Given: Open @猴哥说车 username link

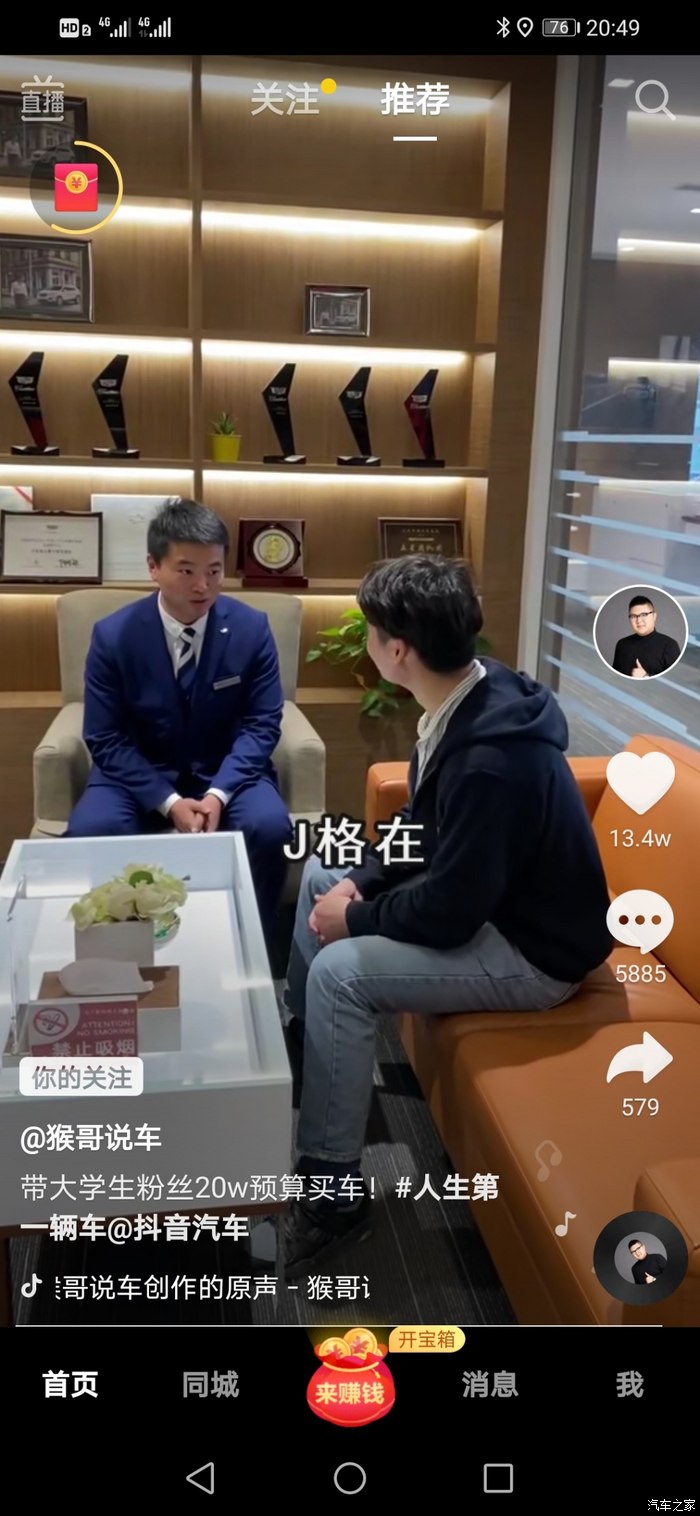Looking at the screenshot, I should tap(91, 1137).
